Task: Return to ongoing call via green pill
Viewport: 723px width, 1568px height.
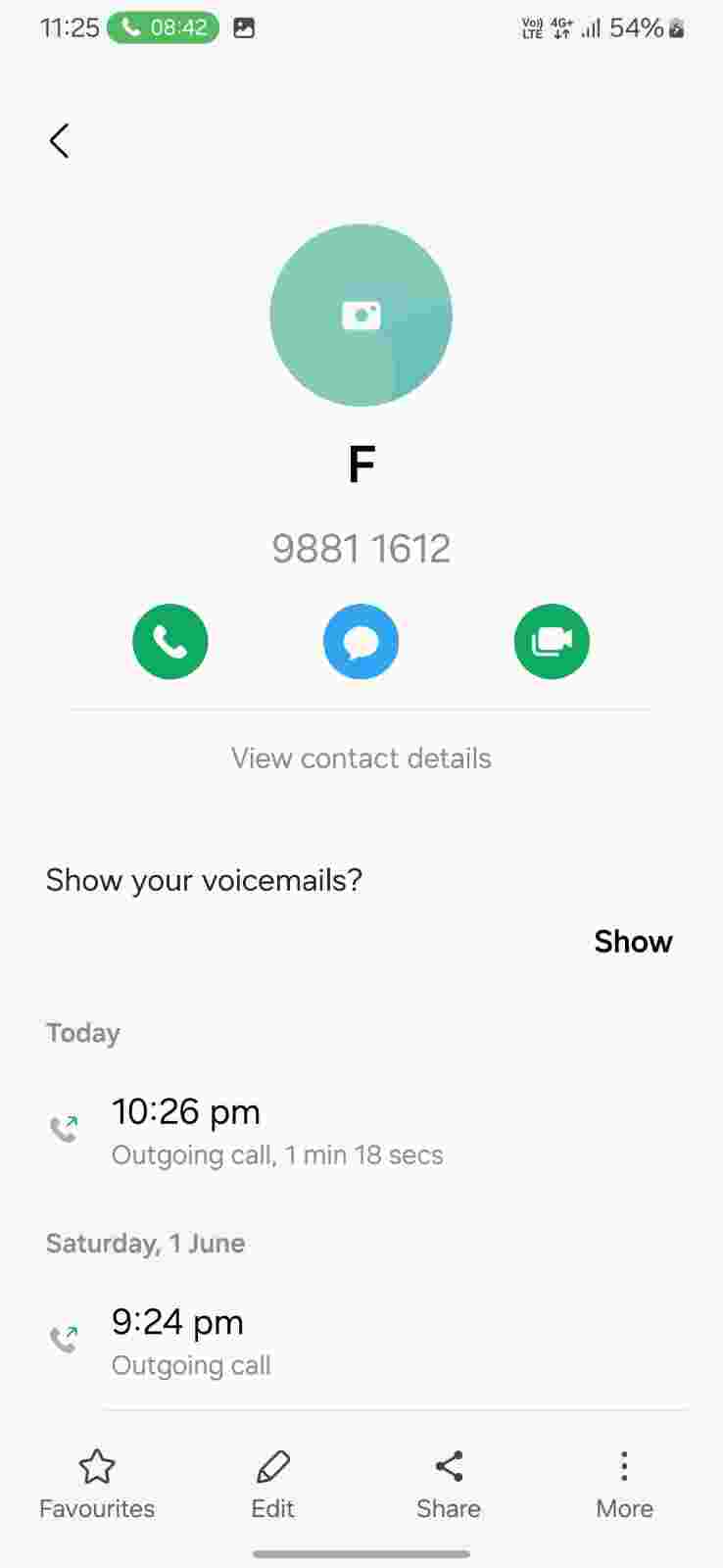Action: coord(163,27)
